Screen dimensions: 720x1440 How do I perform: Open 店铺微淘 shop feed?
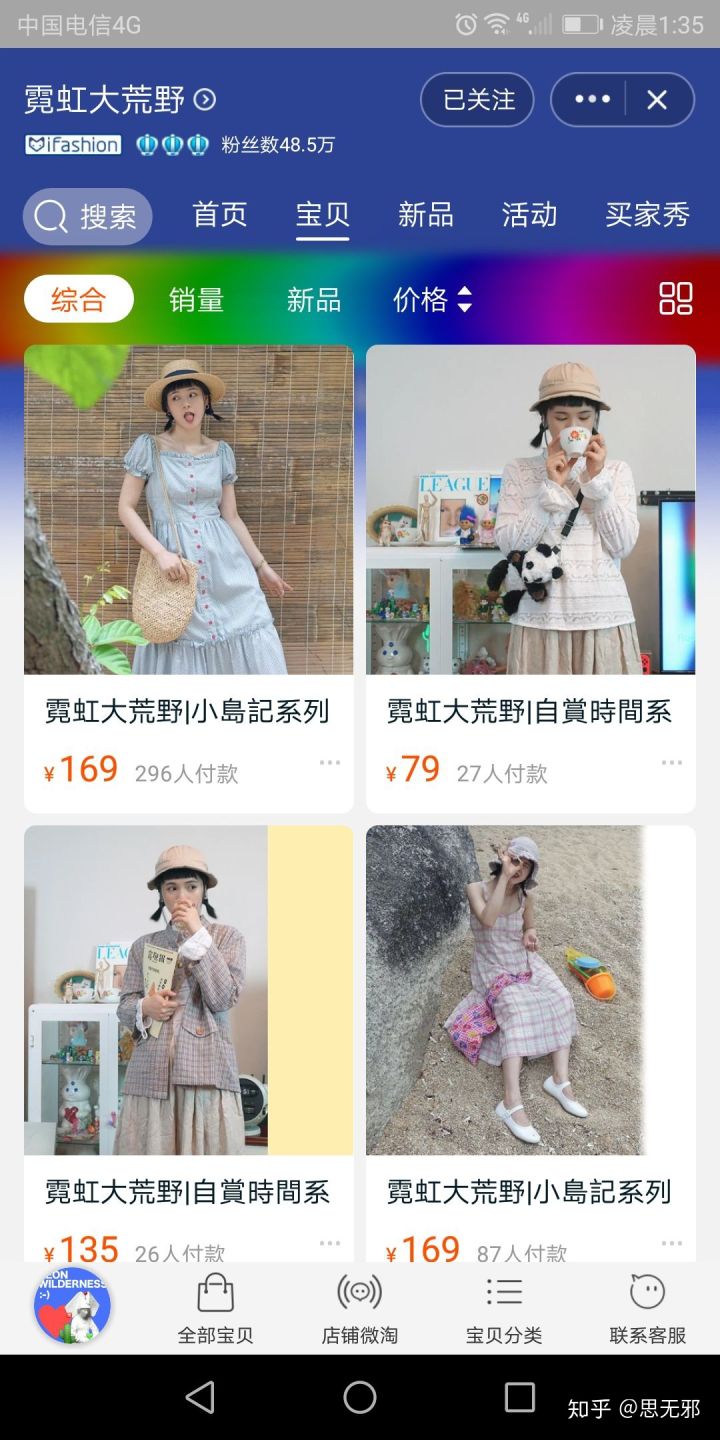coord(359,1308)
